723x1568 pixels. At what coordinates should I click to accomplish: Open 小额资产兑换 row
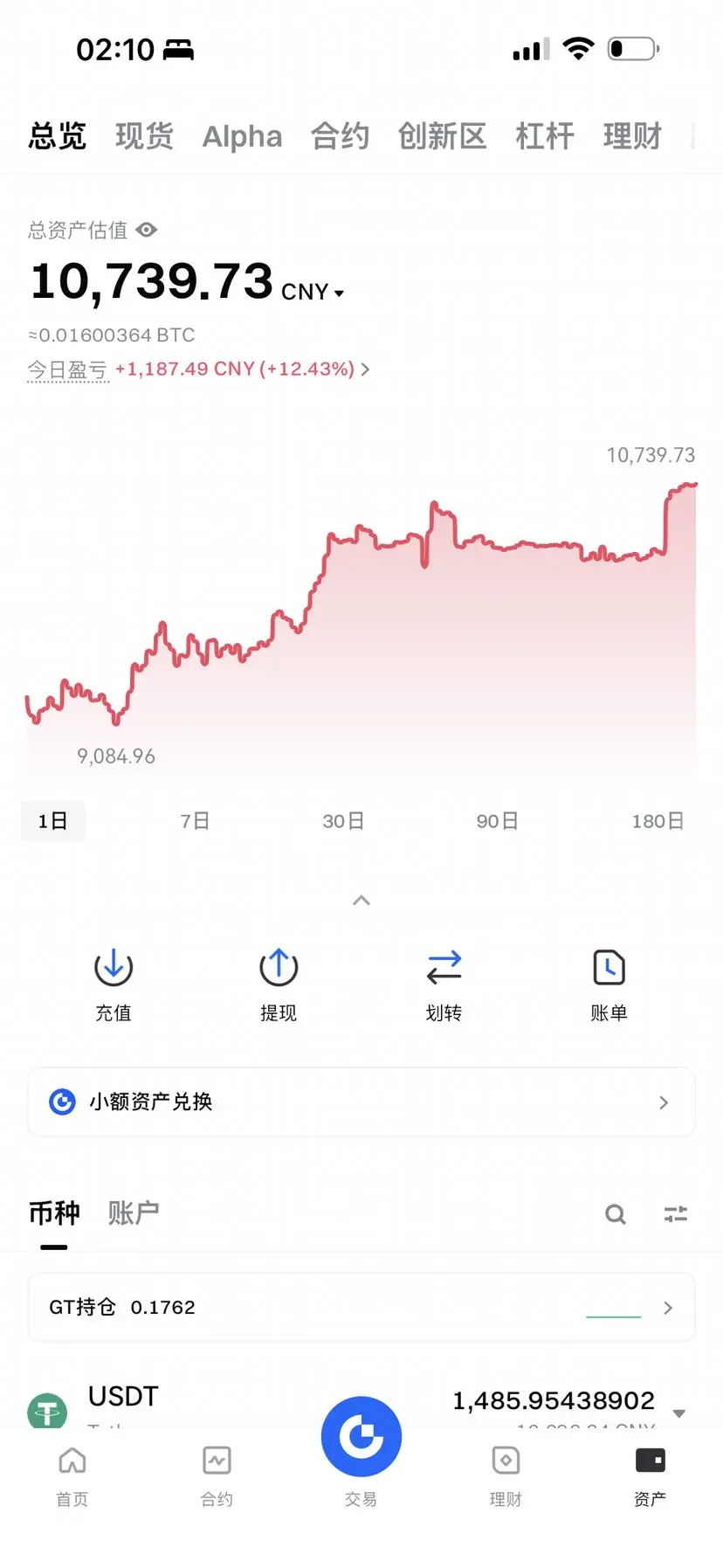click(361, 1102)
